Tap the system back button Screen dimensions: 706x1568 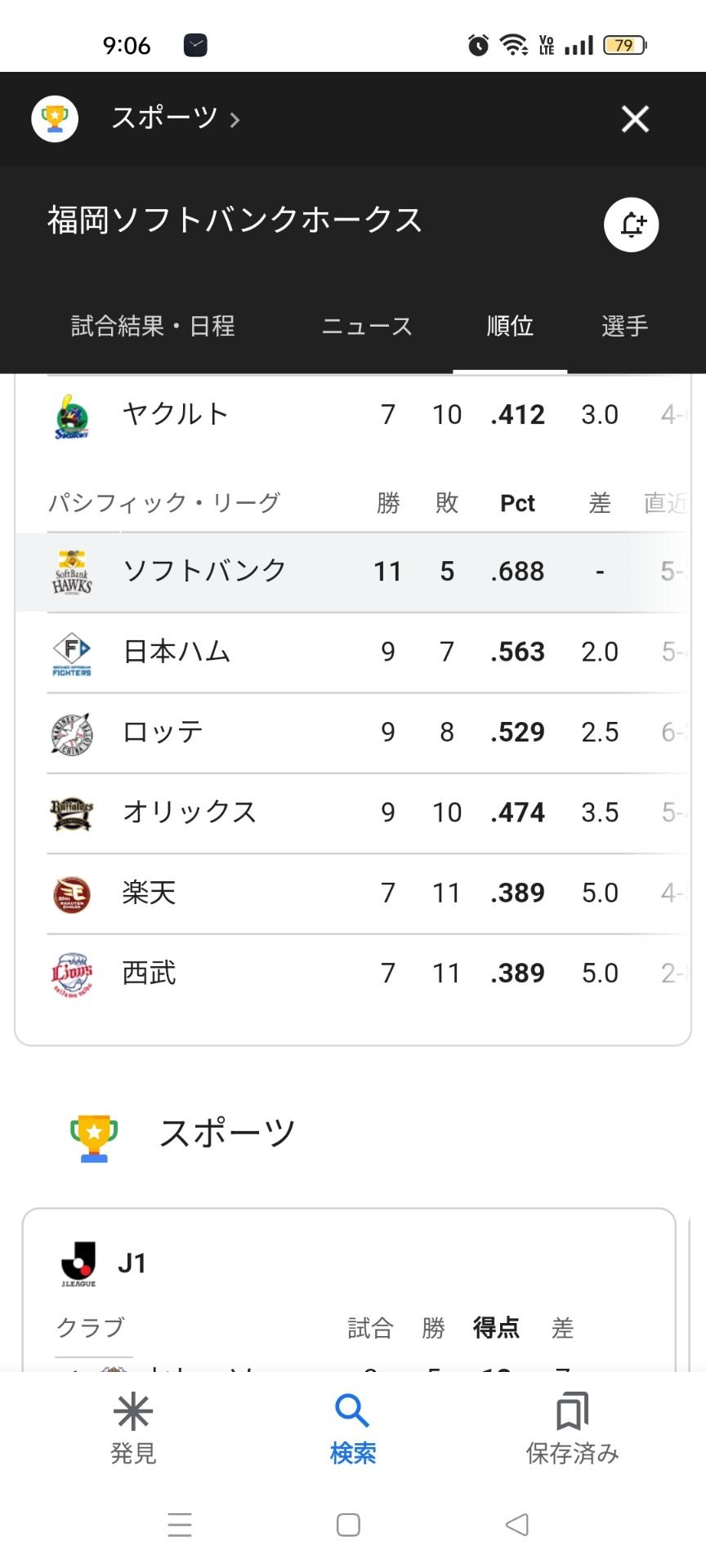pos(516,1525)
